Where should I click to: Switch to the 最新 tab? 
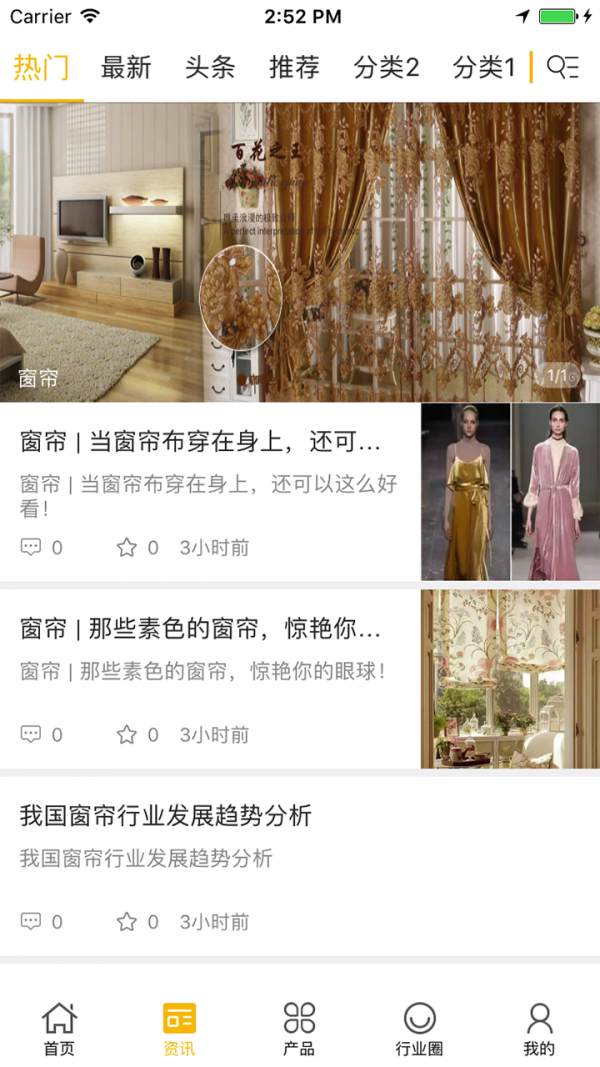(x=126, y=67)
